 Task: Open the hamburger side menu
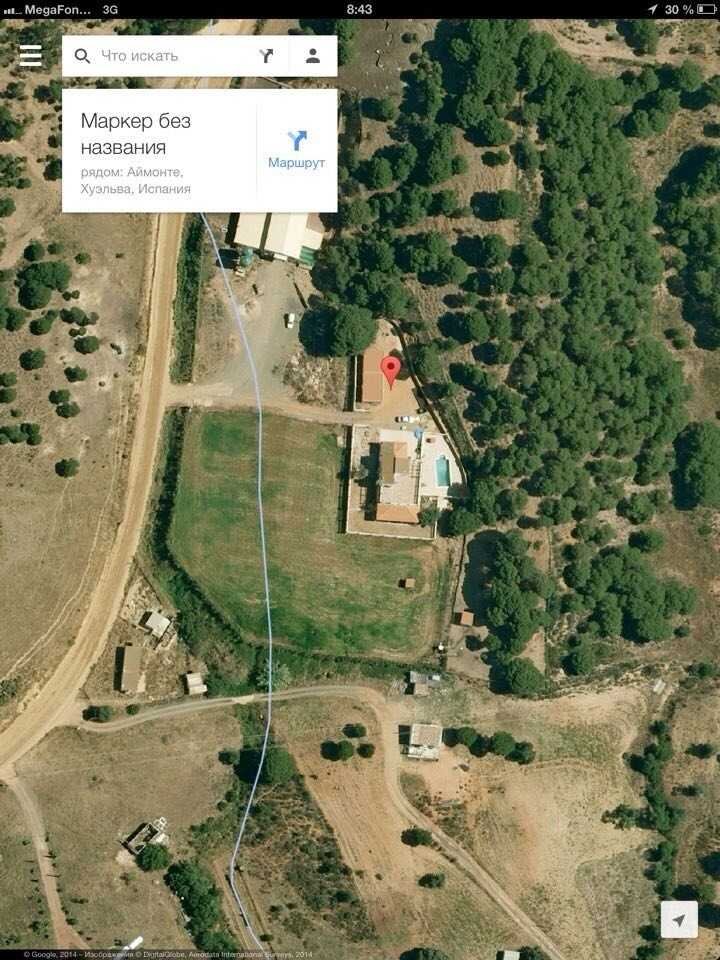[31, 56]
